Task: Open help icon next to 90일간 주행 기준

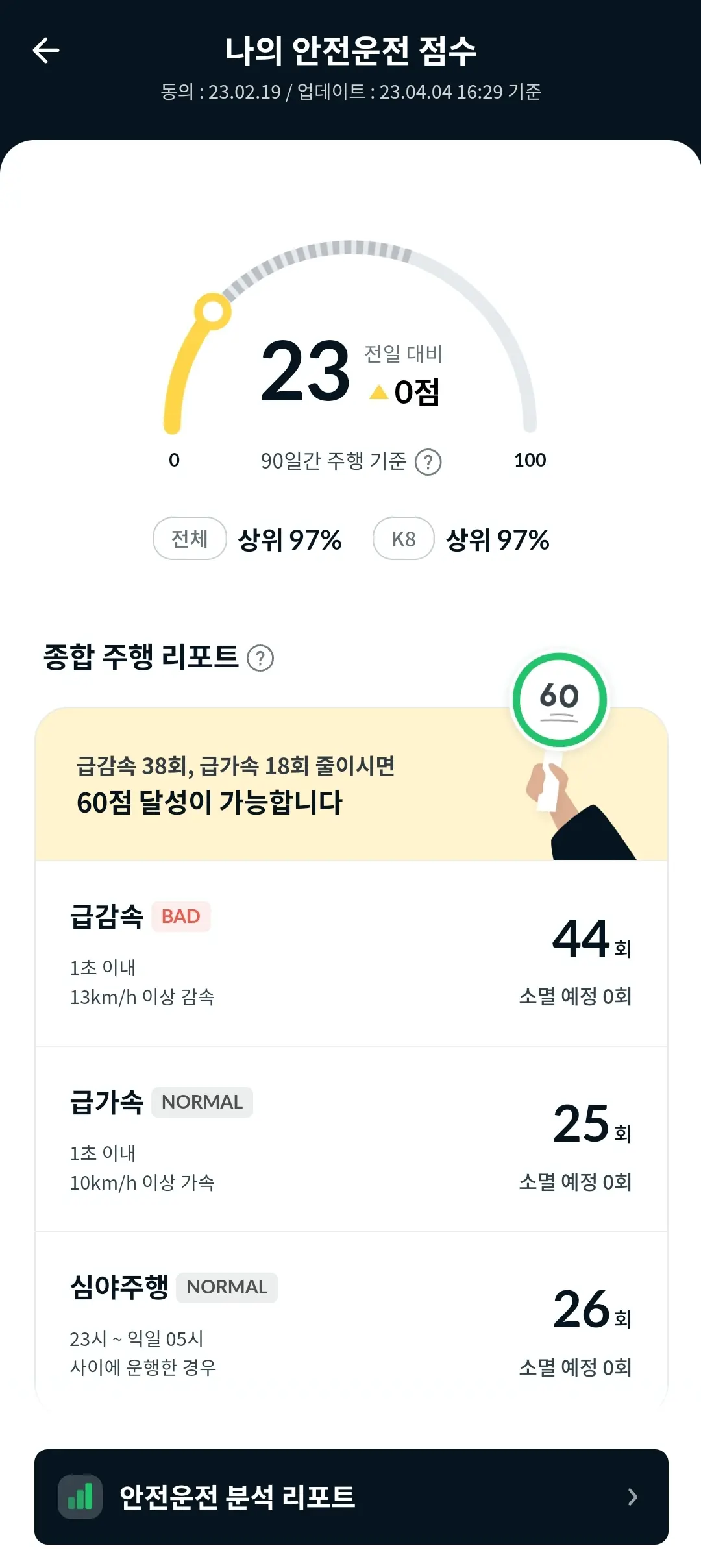Action: tap(428, 462)
